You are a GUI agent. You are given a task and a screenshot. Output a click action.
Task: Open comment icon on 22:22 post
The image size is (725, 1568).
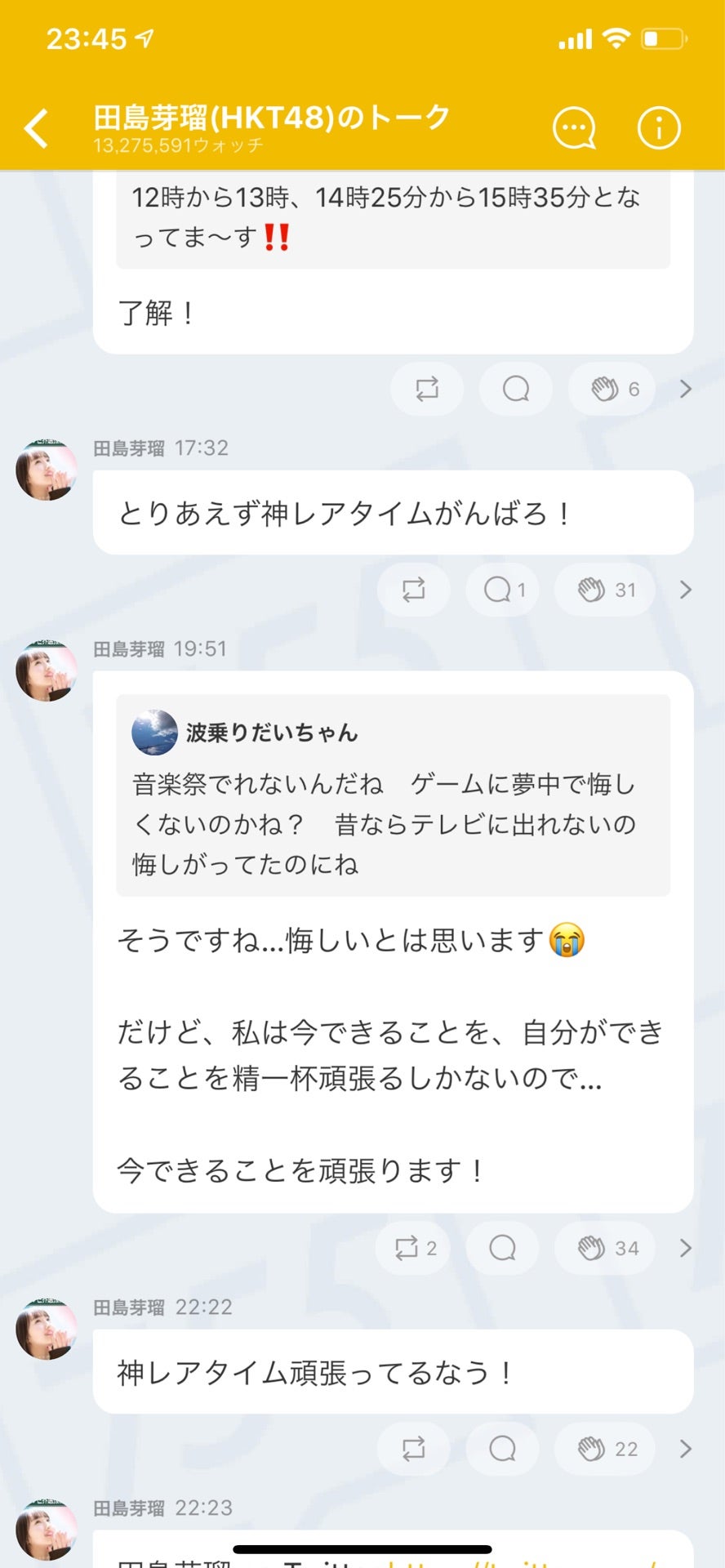(502, 1449)
